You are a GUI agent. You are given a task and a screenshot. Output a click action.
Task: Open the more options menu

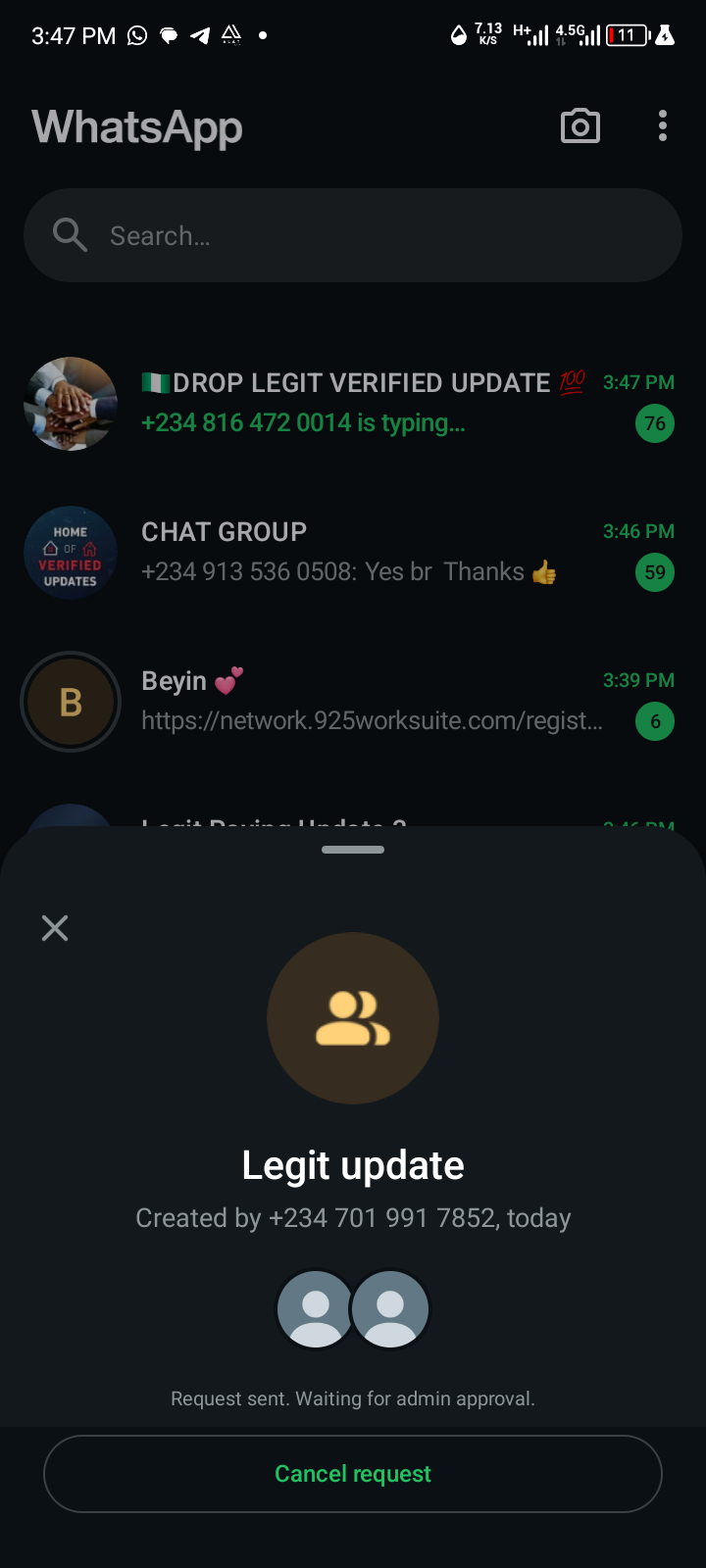(x=663, y=126)
